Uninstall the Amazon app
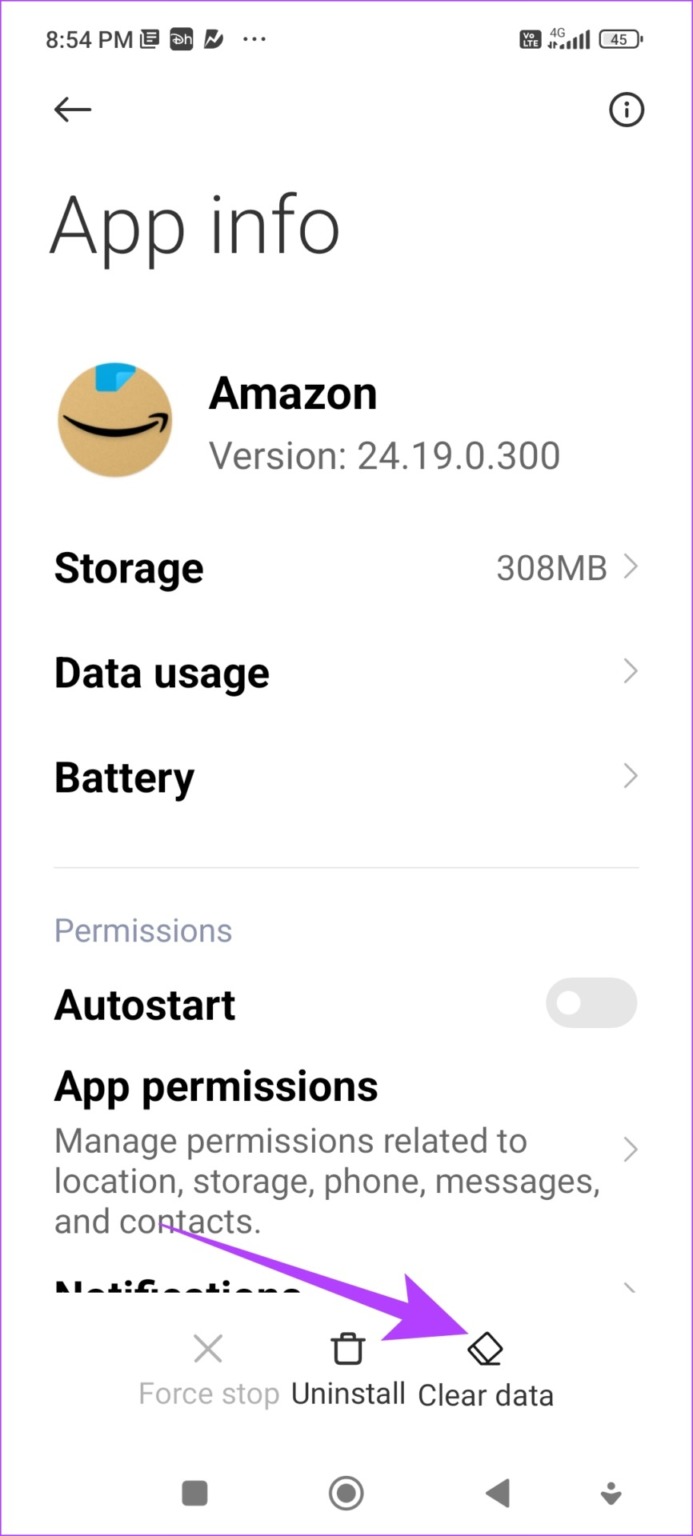This screenshot has height=1536, width=693. click(x=348, y=1368)
